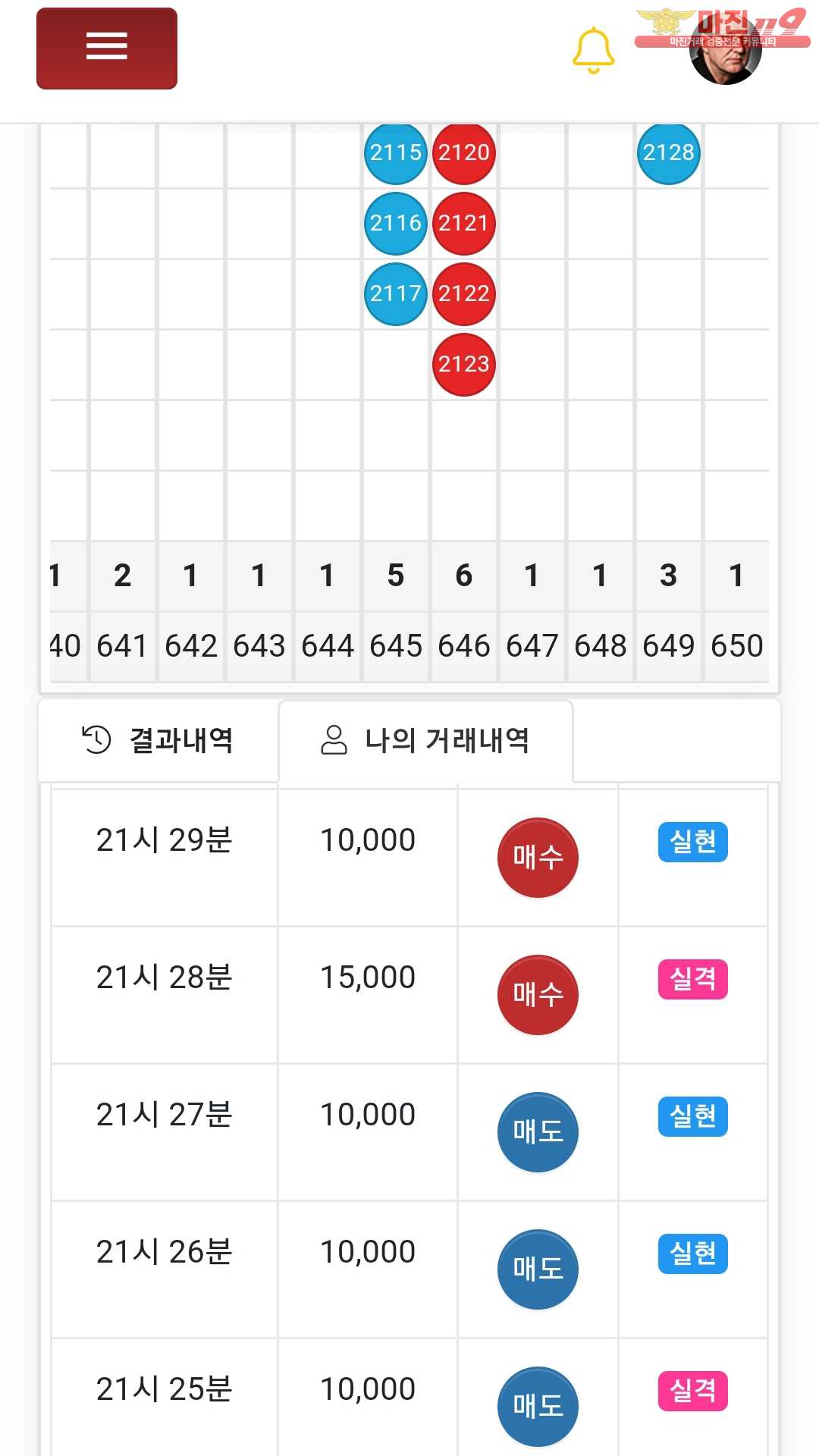The width and height of the screenshot is (819, 1456).
Task: Open the notifications bell
Action: point(593,50)
